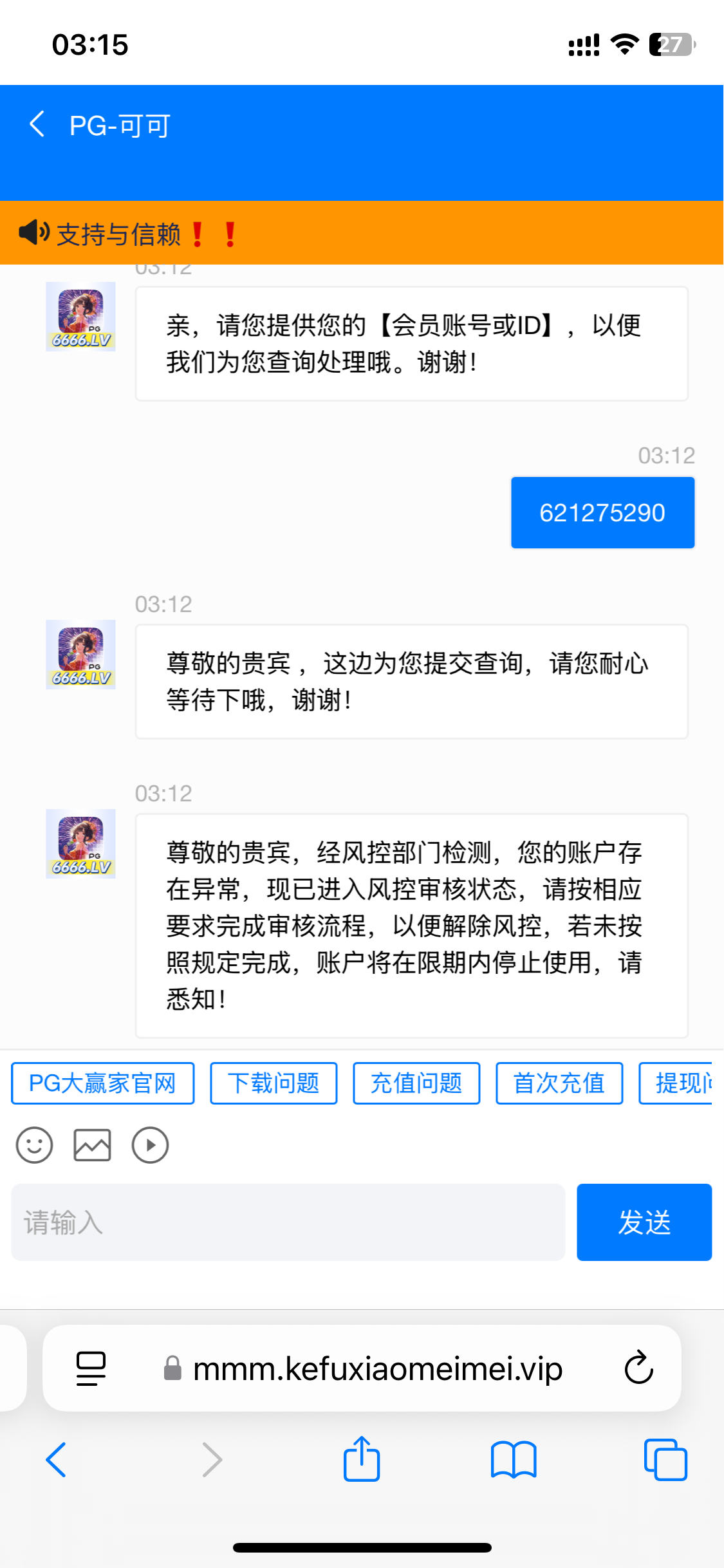The width and height of the screenshot is (724, 1568).
Task: Open the Safari reader view icon
Action: coord(91,1368)
